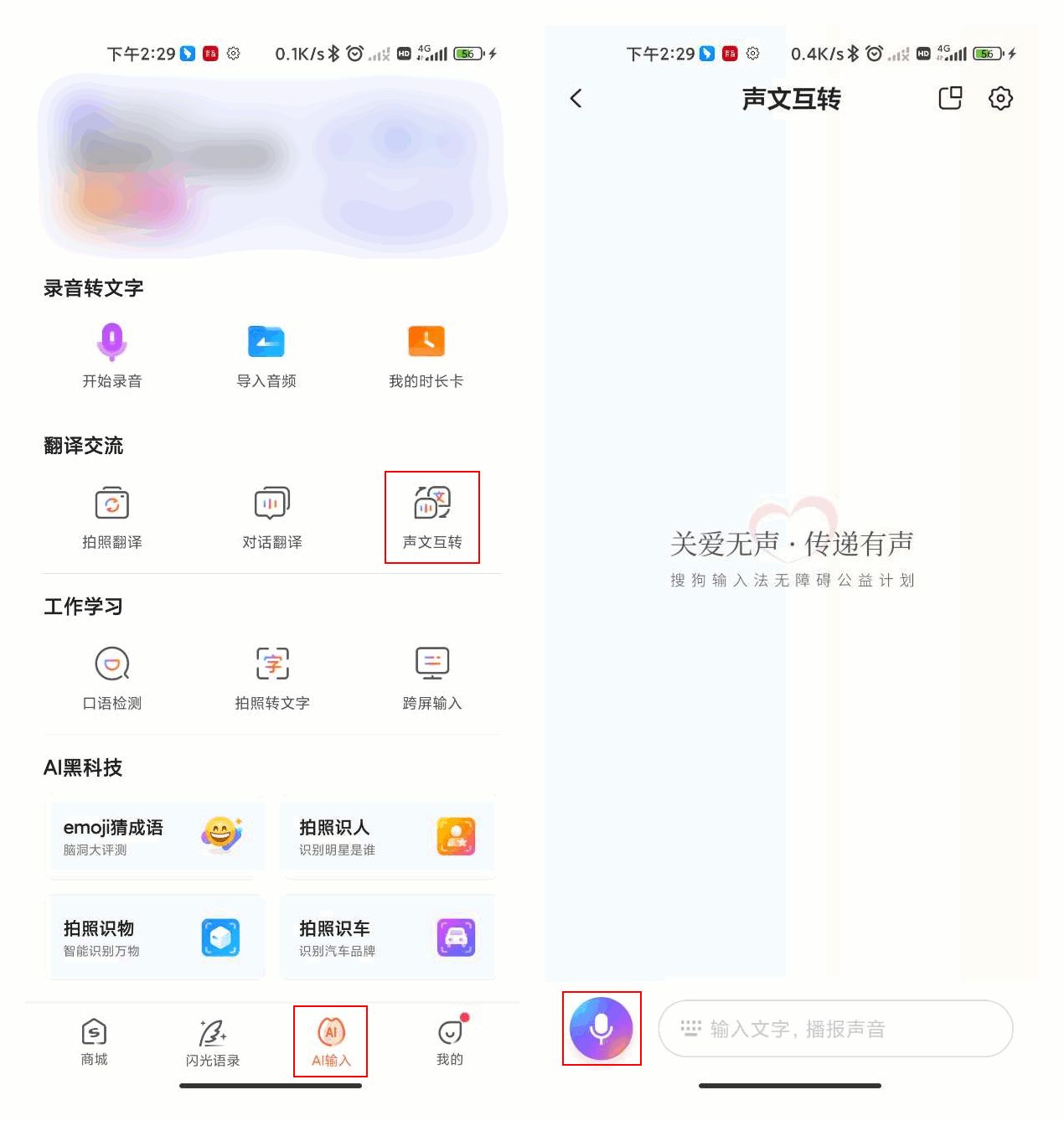Viewport: 1064px width, 1121px height.
Task: Tap the purple microphone button
Action: (601, 1028)
